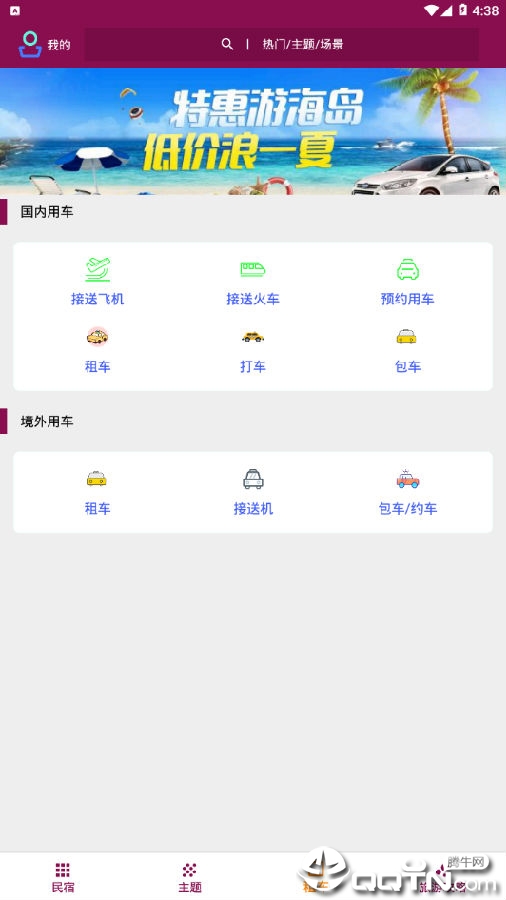Switch to the 民宿 tab
Image resolution: width=506 pixels, height=900 pixels.
(x=63, y=877)
